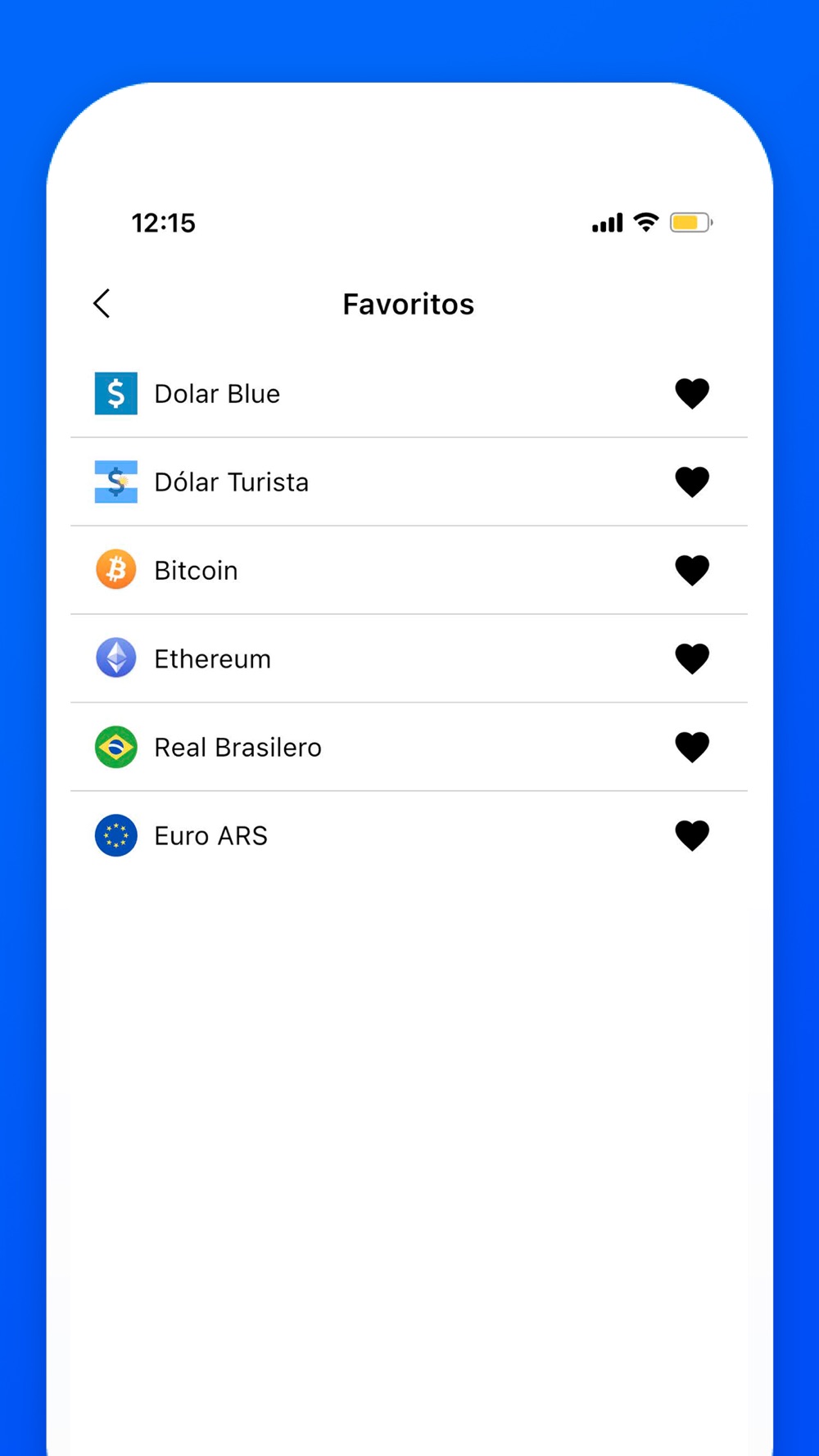Remove Euro ARS from favorites
This screenshot has width=819, height=1456.
pos(692,836)
